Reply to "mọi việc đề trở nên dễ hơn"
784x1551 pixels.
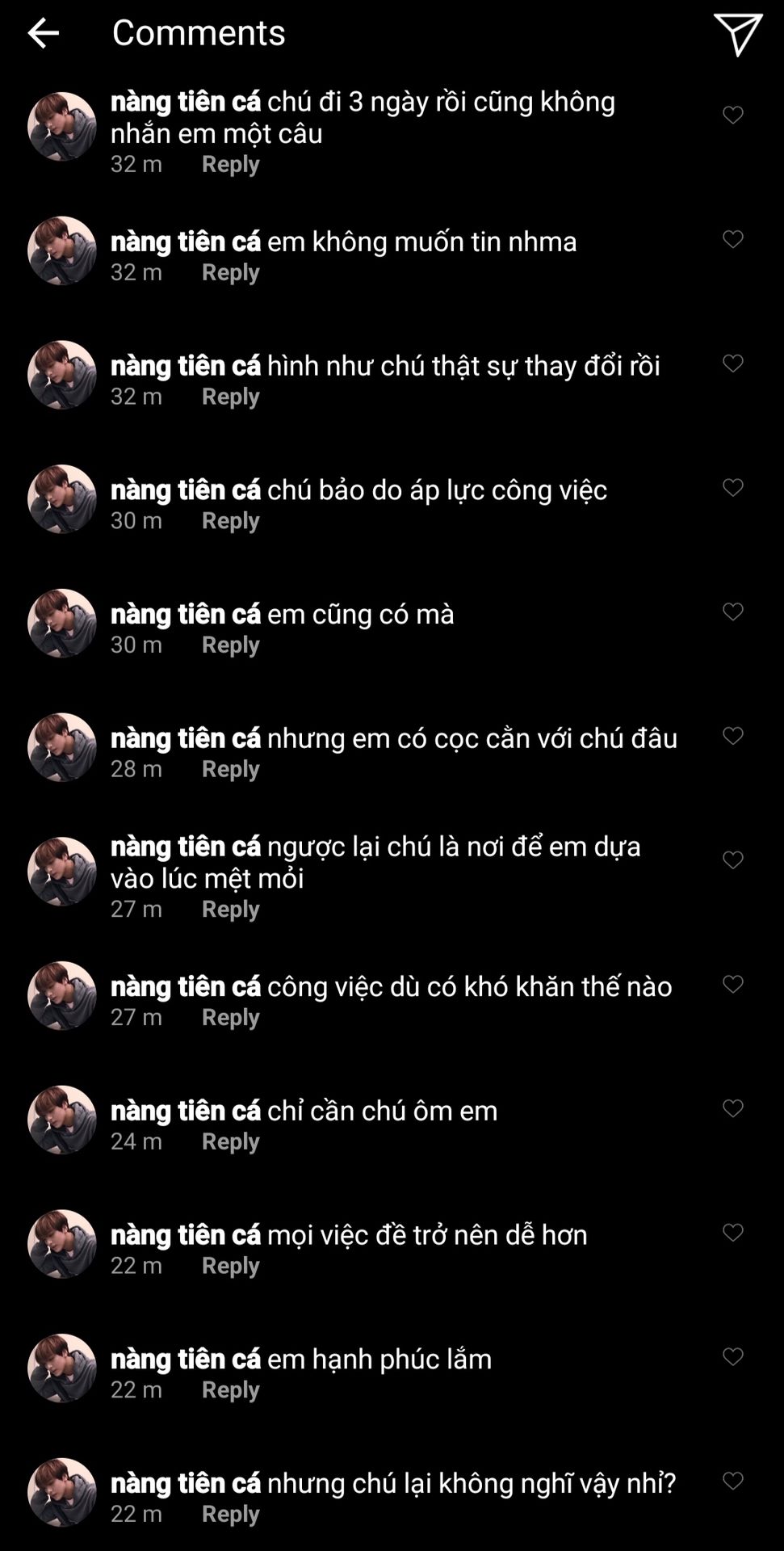coord(230,1265)
